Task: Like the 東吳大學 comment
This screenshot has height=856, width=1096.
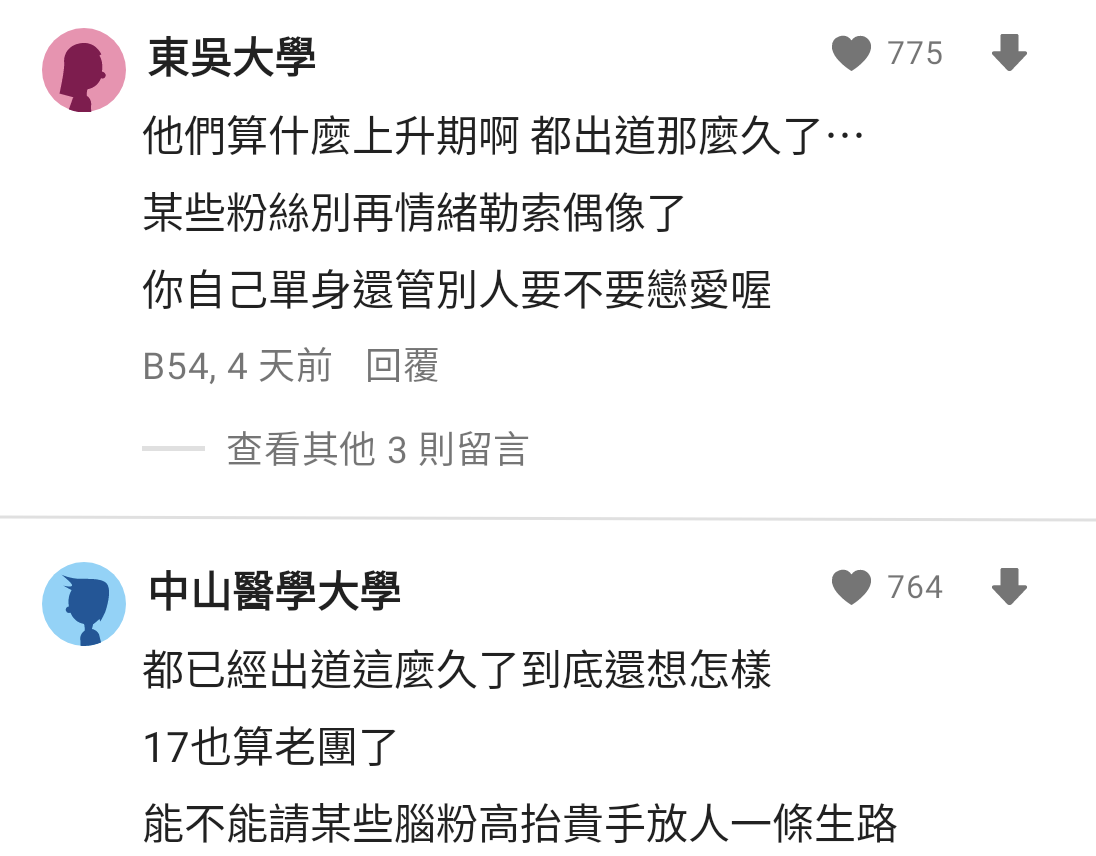Action: (852, 53)
